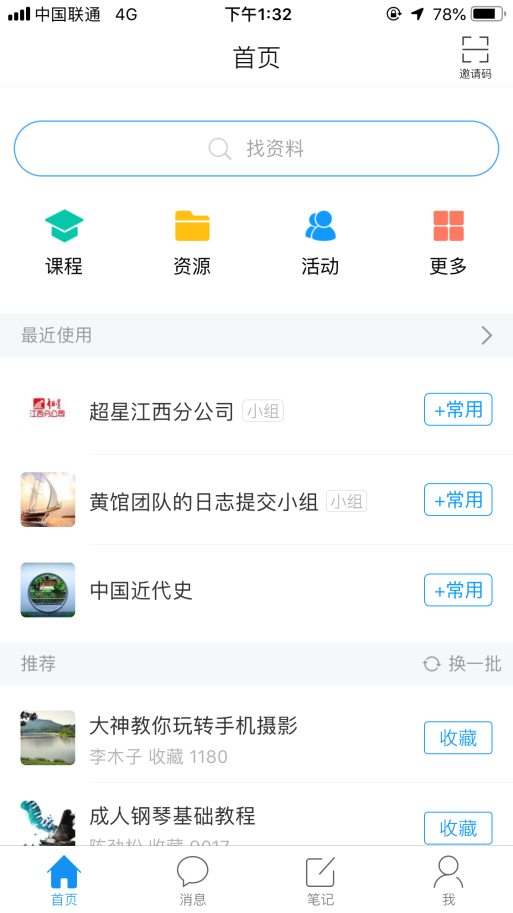Open the 邀请码 scan icon
Screen dimensions: 513x913
[x=475, y=56]
